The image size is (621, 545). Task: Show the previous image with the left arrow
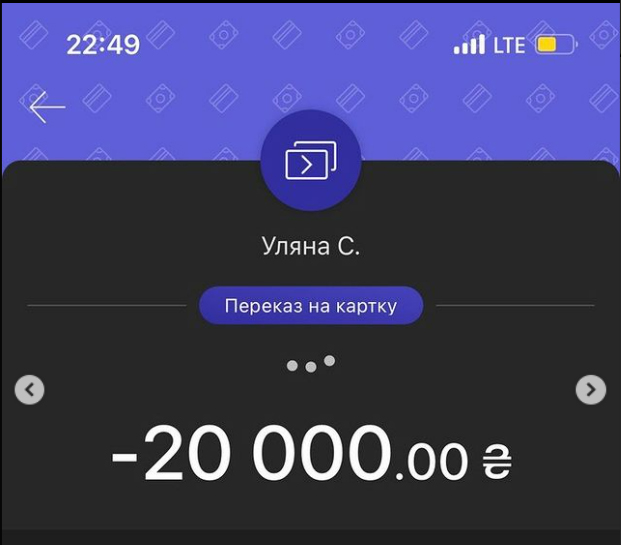pyautogui.click(x=29, y=389)
